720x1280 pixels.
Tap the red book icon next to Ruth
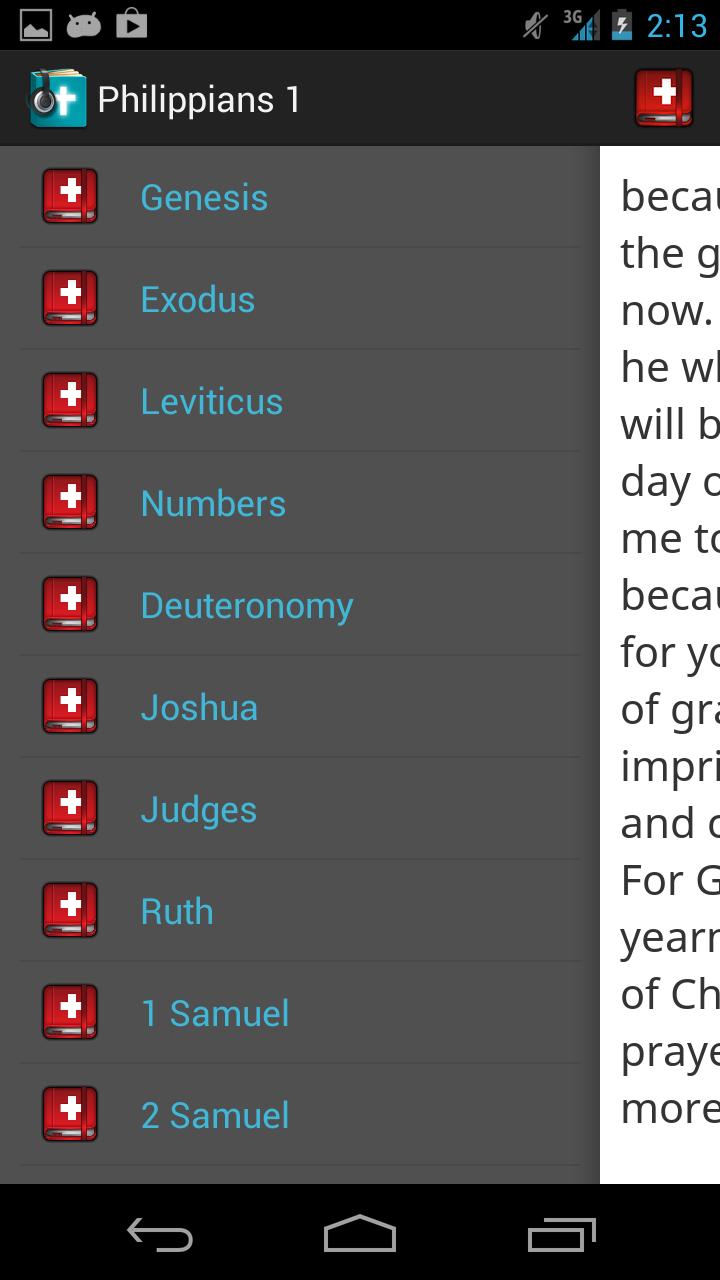(x=69, y=910)
